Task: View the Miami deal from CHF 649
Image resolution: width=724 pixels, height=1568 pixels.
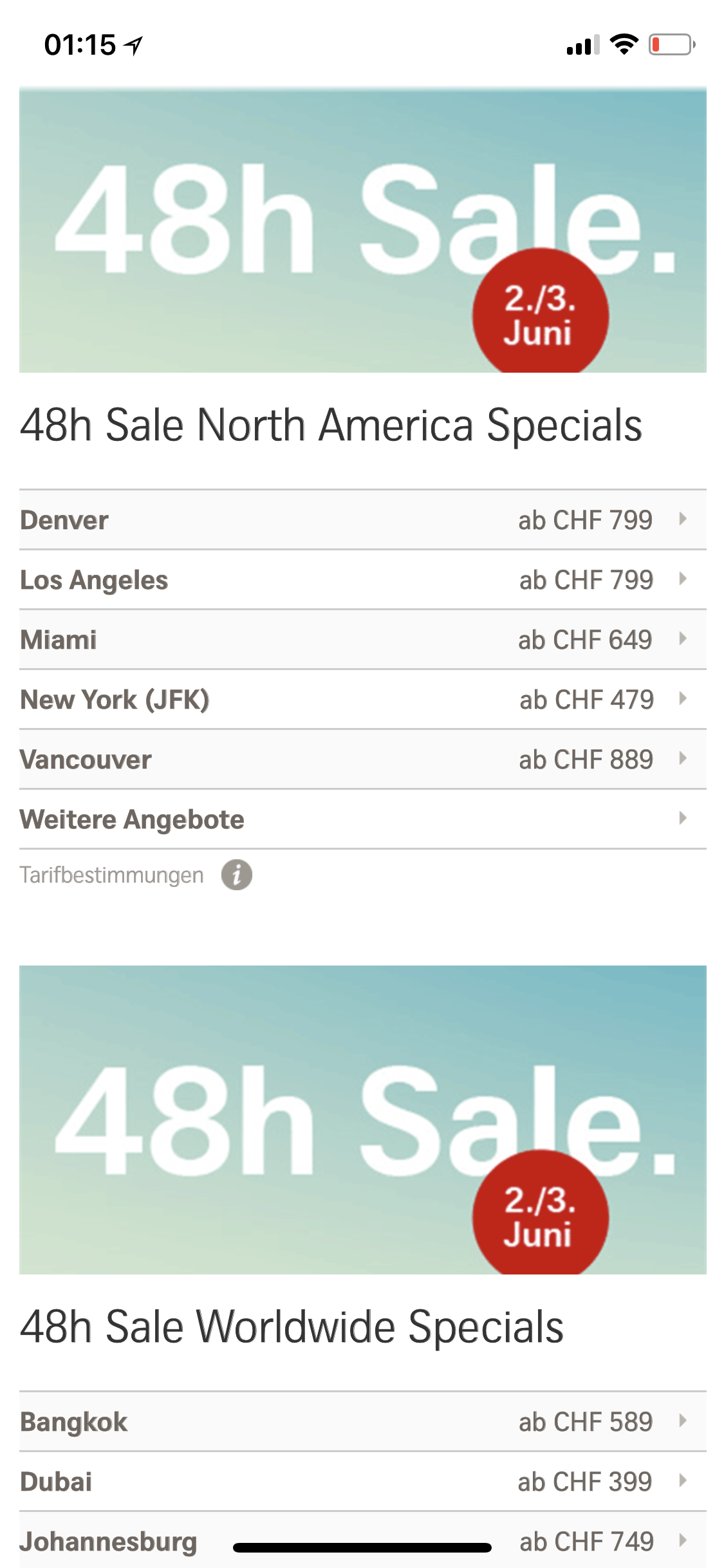Action: coord(362,640)
